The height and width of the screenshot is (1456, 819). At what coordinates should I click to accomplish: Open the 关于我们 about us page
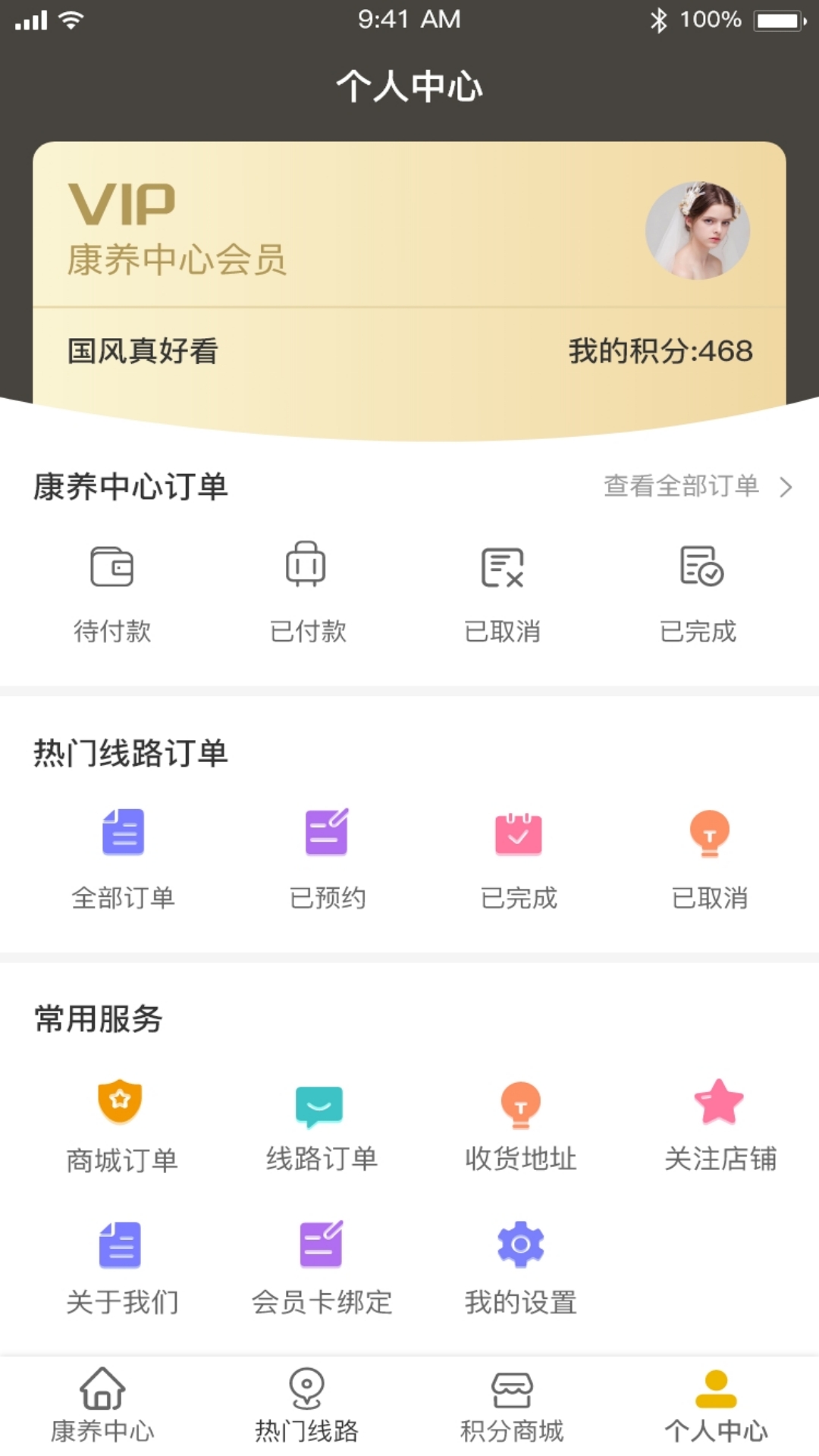122,1268
